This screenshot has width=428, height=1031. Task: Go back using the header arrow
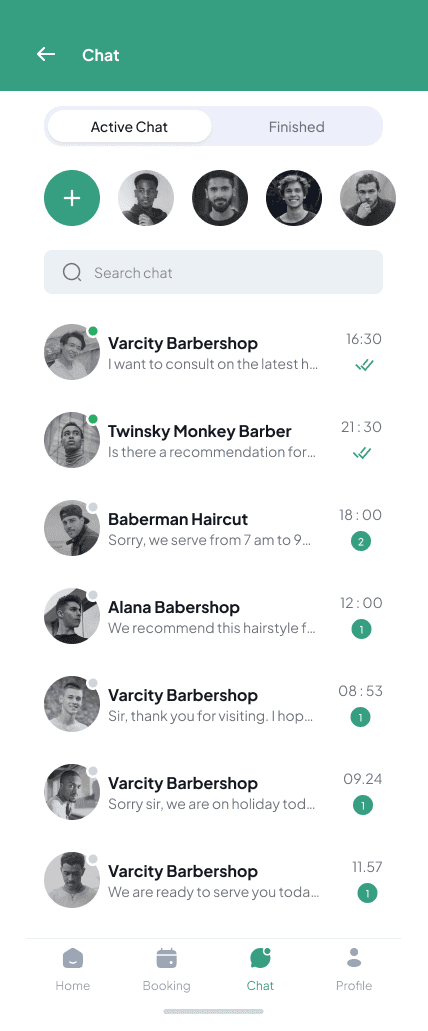(x=45, y=55)
